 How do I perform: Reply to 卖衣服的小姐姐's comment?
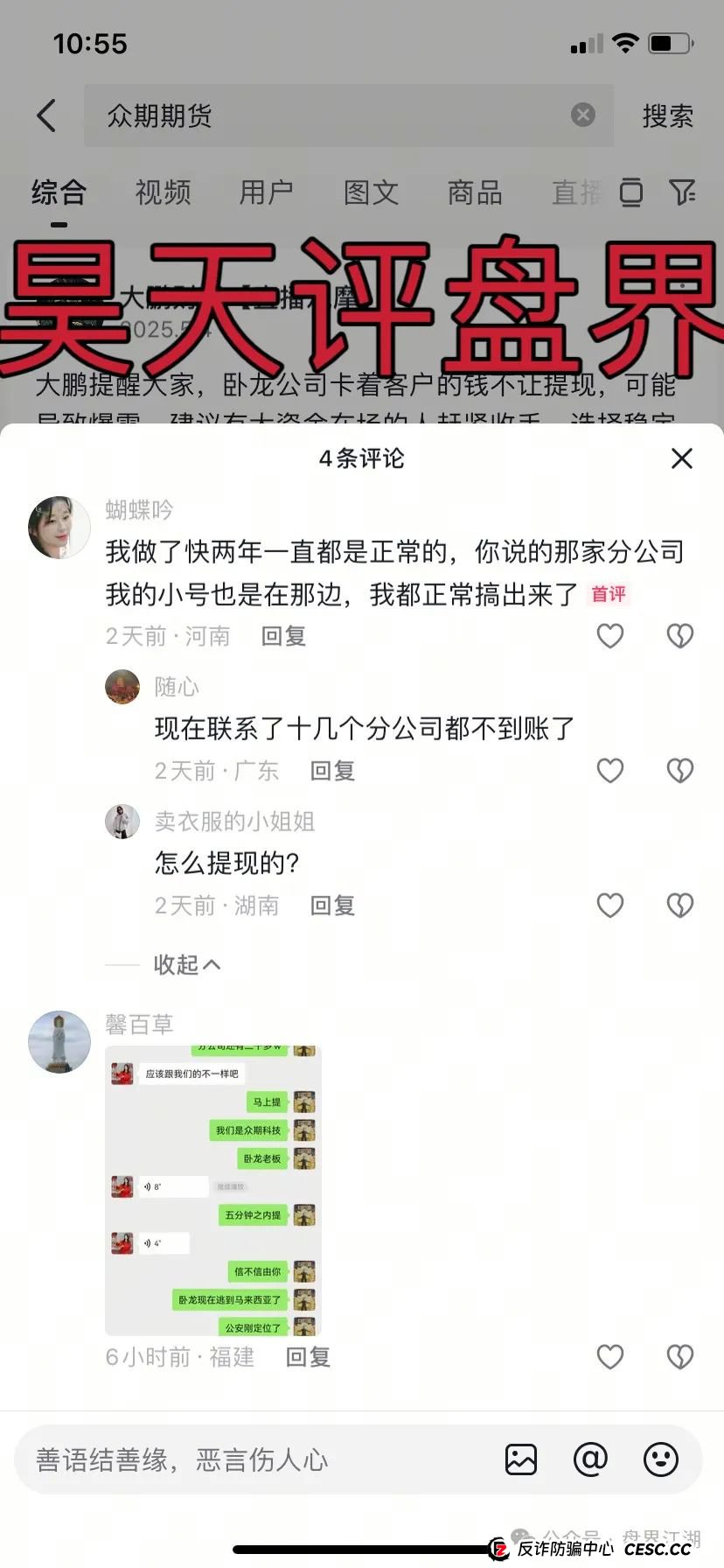tap(332, 906)
